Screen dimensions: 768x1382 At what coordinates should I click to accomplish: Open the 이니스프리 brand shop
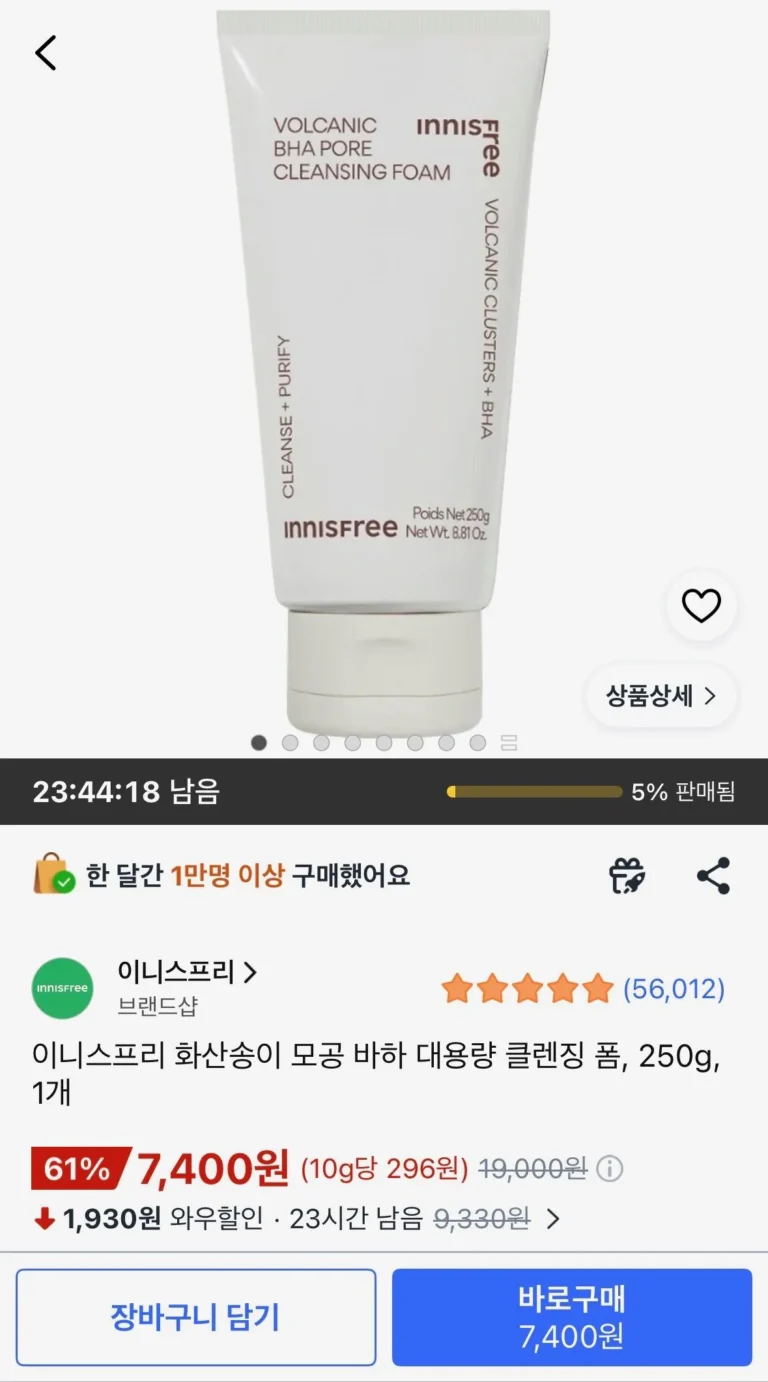pyautogui.click(x=187, y=972)
